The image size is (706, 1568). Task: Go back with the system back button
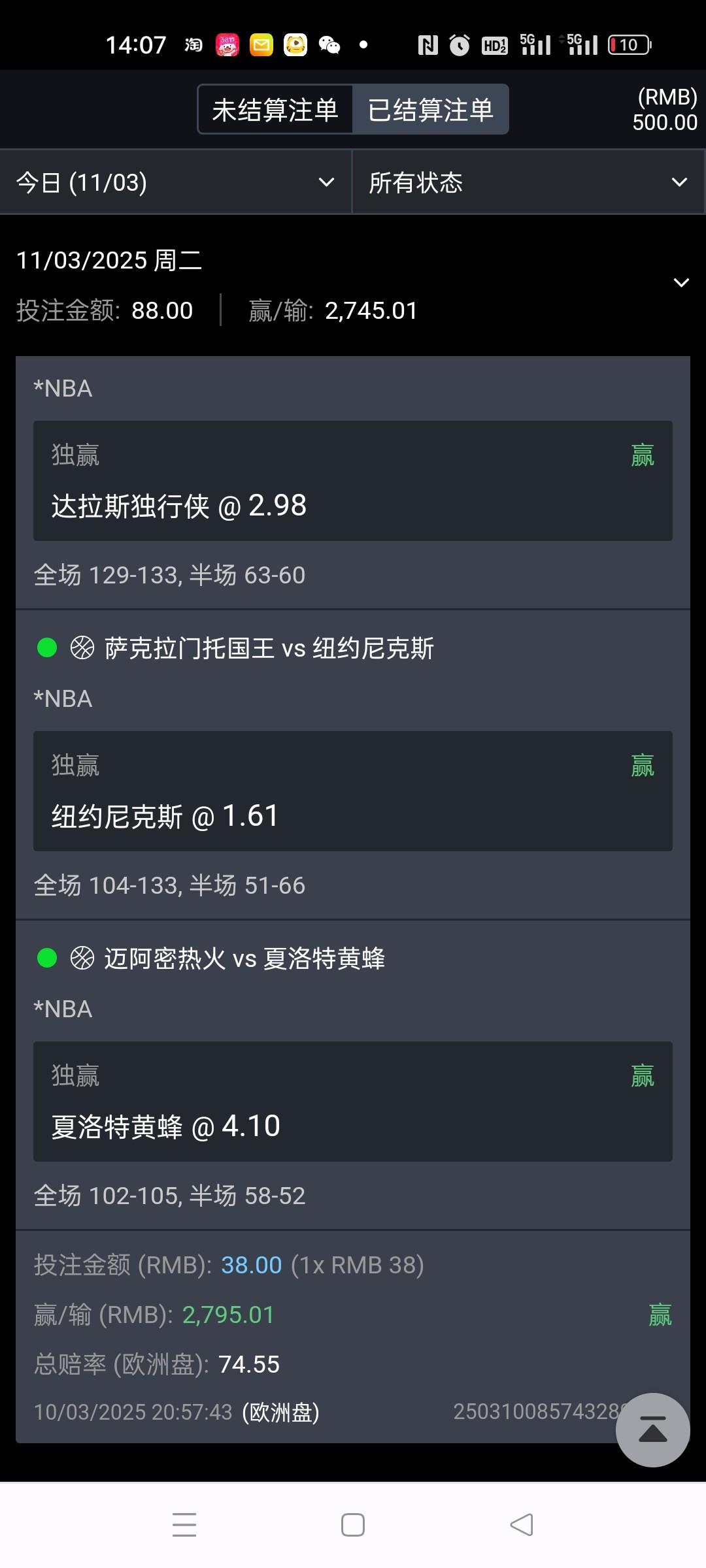(522, 1525)
